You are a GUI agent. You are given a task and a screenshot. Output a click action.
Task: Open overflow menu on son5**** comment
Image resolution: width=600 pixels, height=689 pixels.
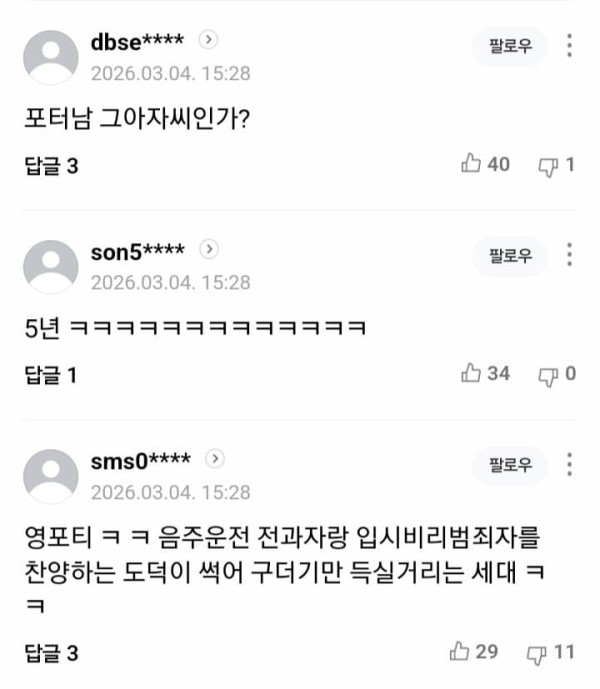[569, 254]
